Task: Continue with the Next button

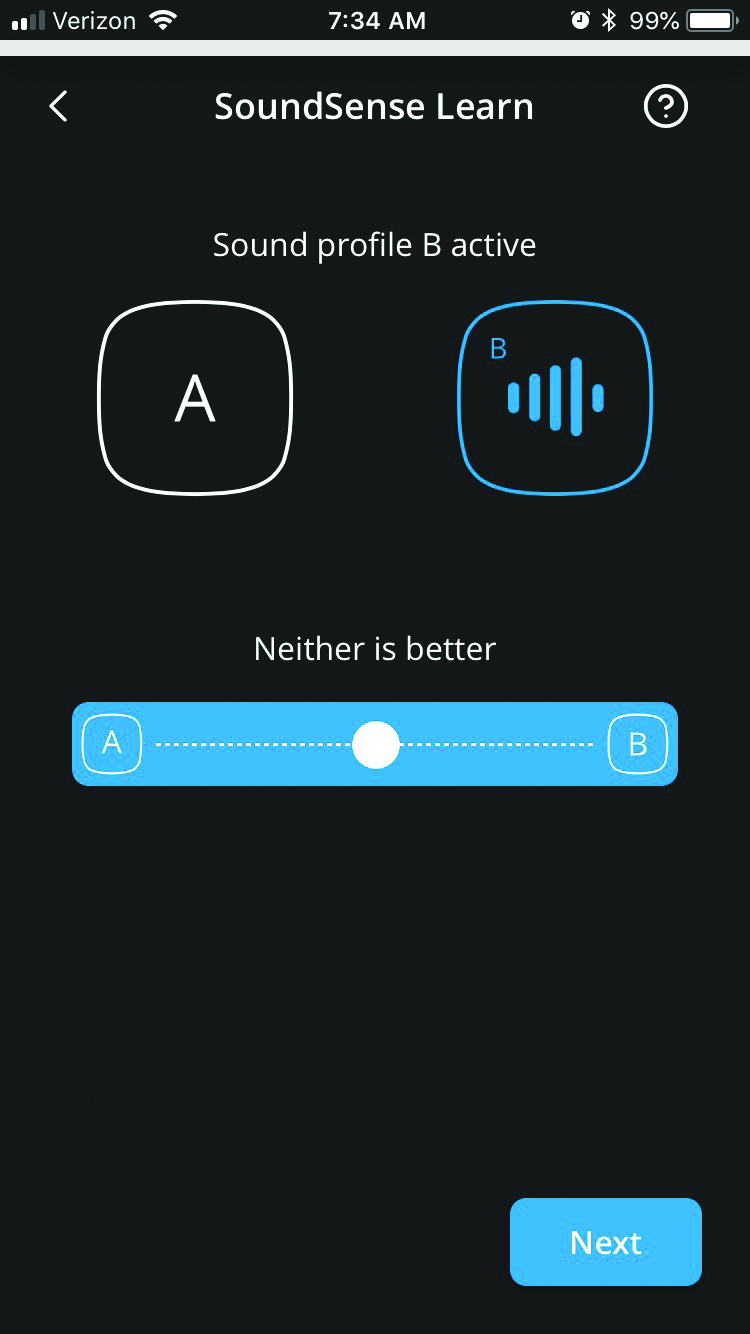Action: point(606,1242)
